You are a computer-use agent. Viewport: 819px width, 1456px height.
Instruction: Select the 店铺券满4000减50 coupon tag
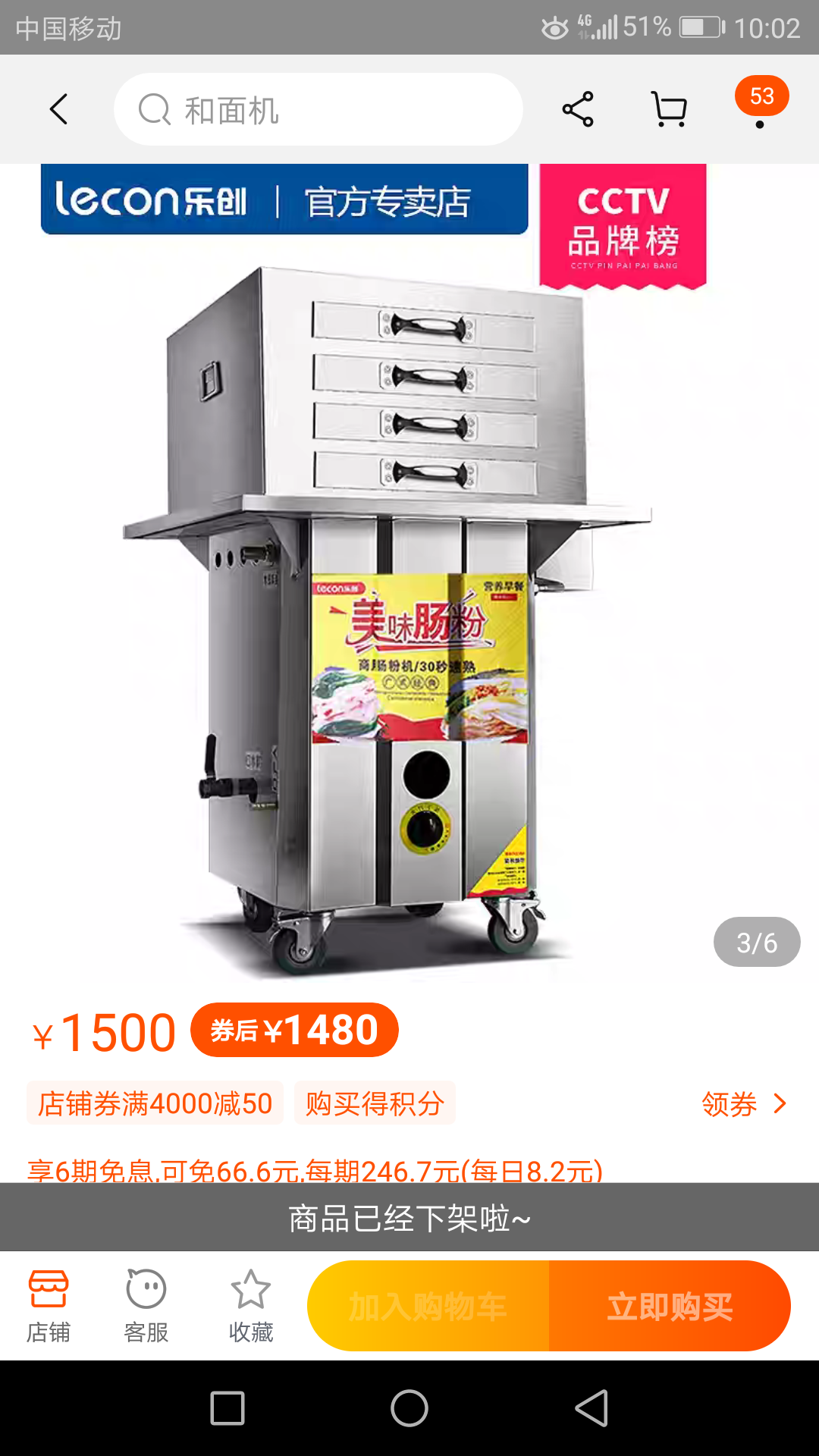[x=155, y=1103]
